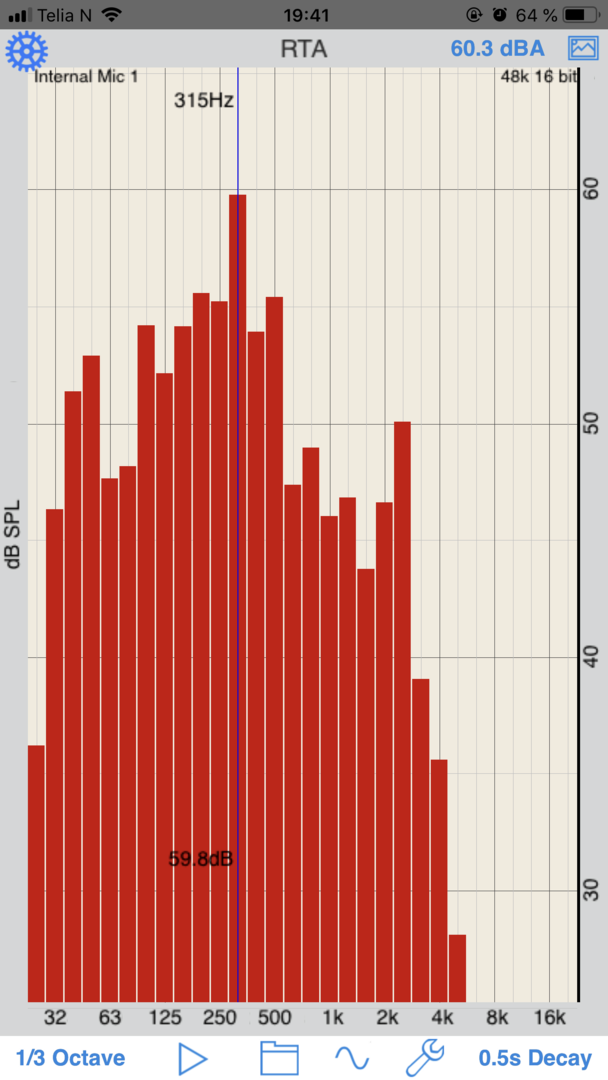
Task: Open the wrench tools menu
Action: [x=425, y=1057]
